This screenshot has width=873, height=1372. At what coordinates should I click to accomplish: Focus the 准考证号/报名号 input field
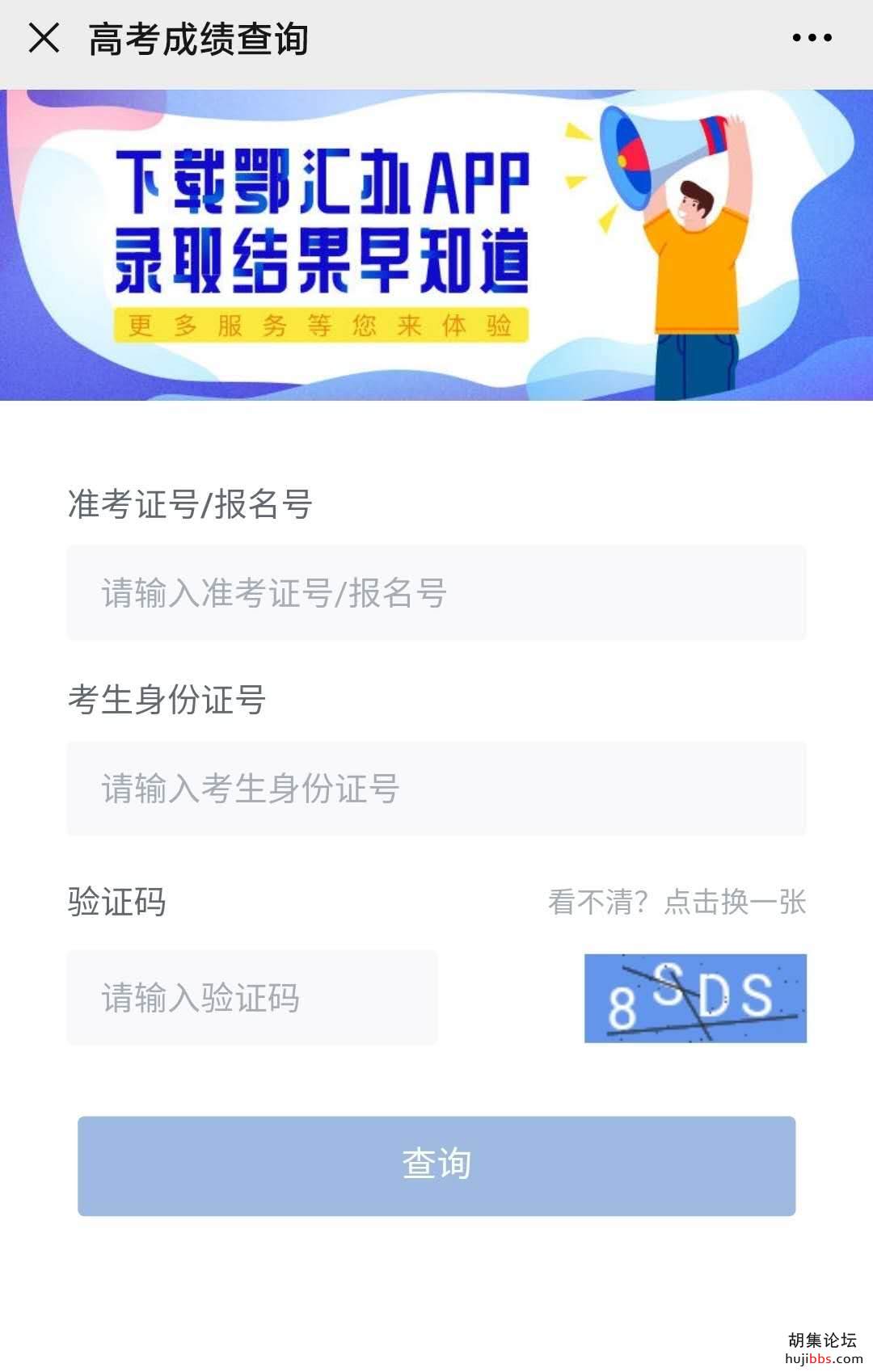click(x=436, y=593)
